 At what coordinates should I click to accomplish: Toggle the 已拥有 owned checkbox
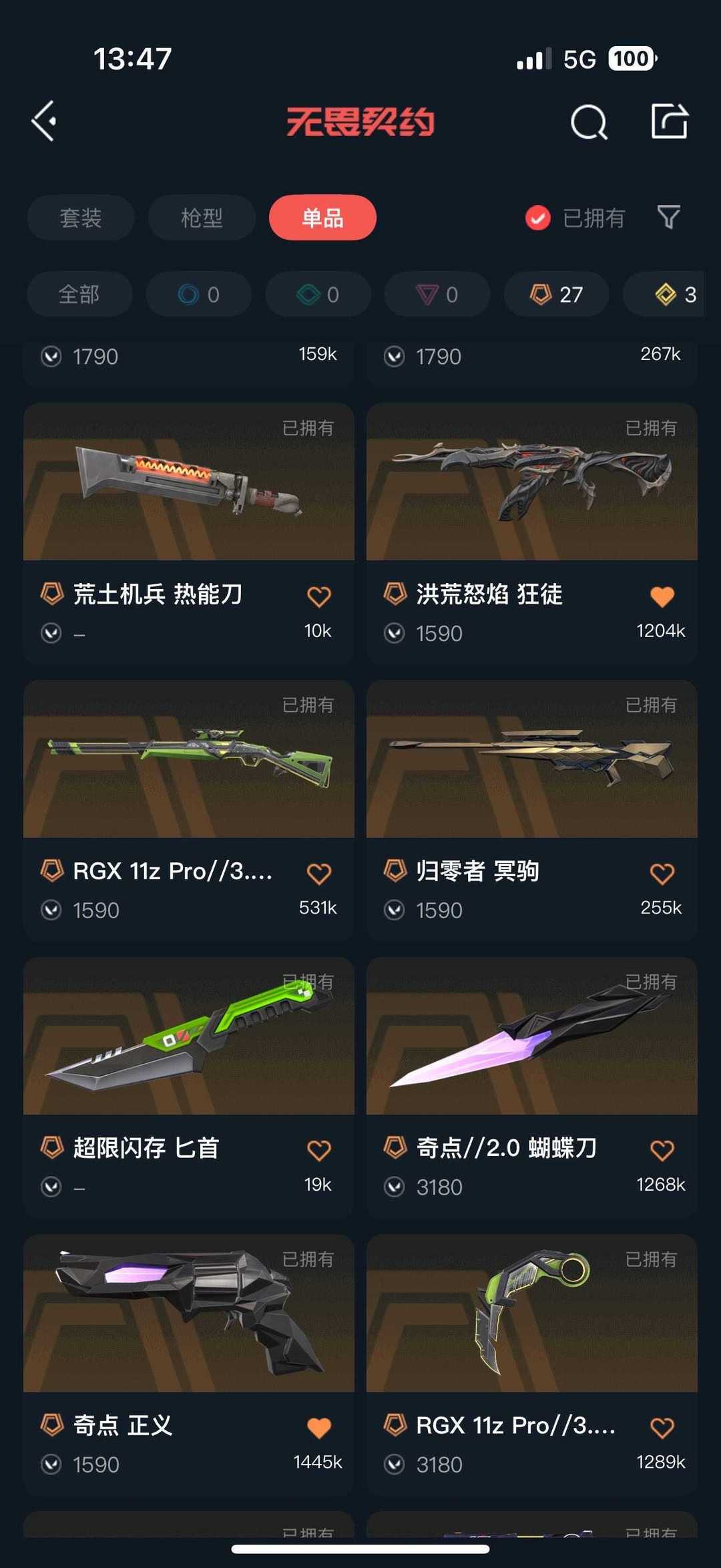(538, 218)
